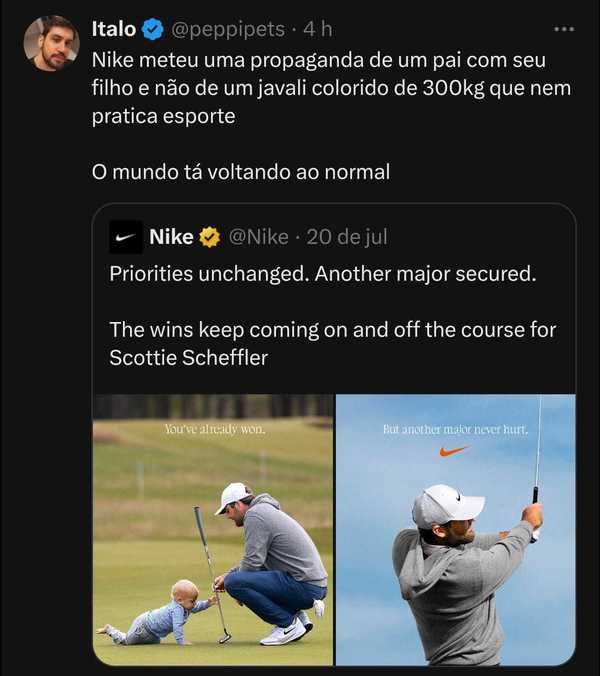Open Nike's profile avatar
Viewport: 600px width, 676px height.
[125, 238]
